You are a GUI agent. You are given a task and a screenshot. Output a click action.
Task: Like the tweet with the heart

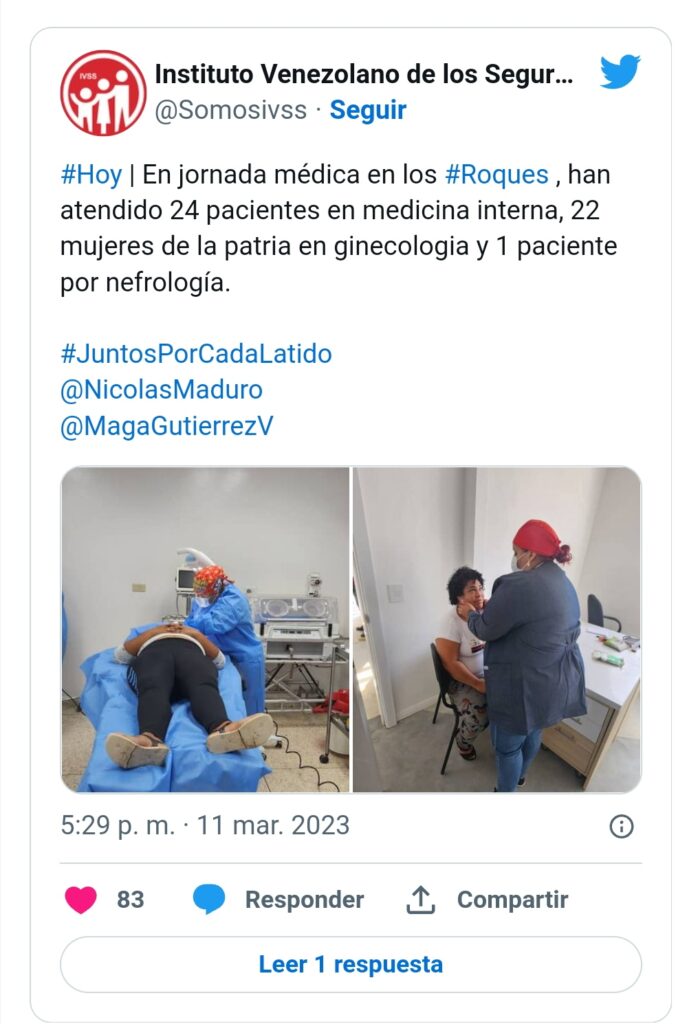(81, 899)
